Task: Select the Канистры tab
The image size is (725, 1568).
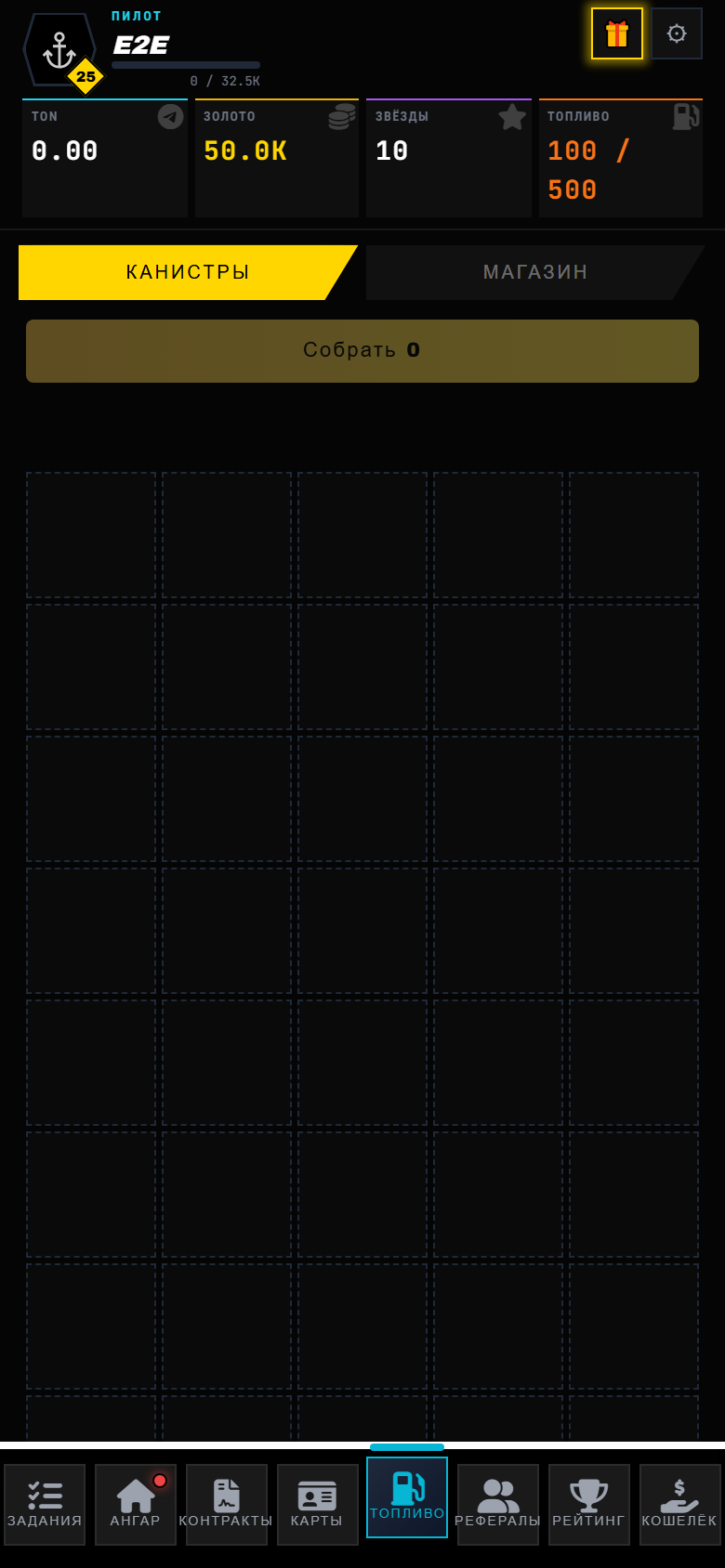Action: pos(188,272)
